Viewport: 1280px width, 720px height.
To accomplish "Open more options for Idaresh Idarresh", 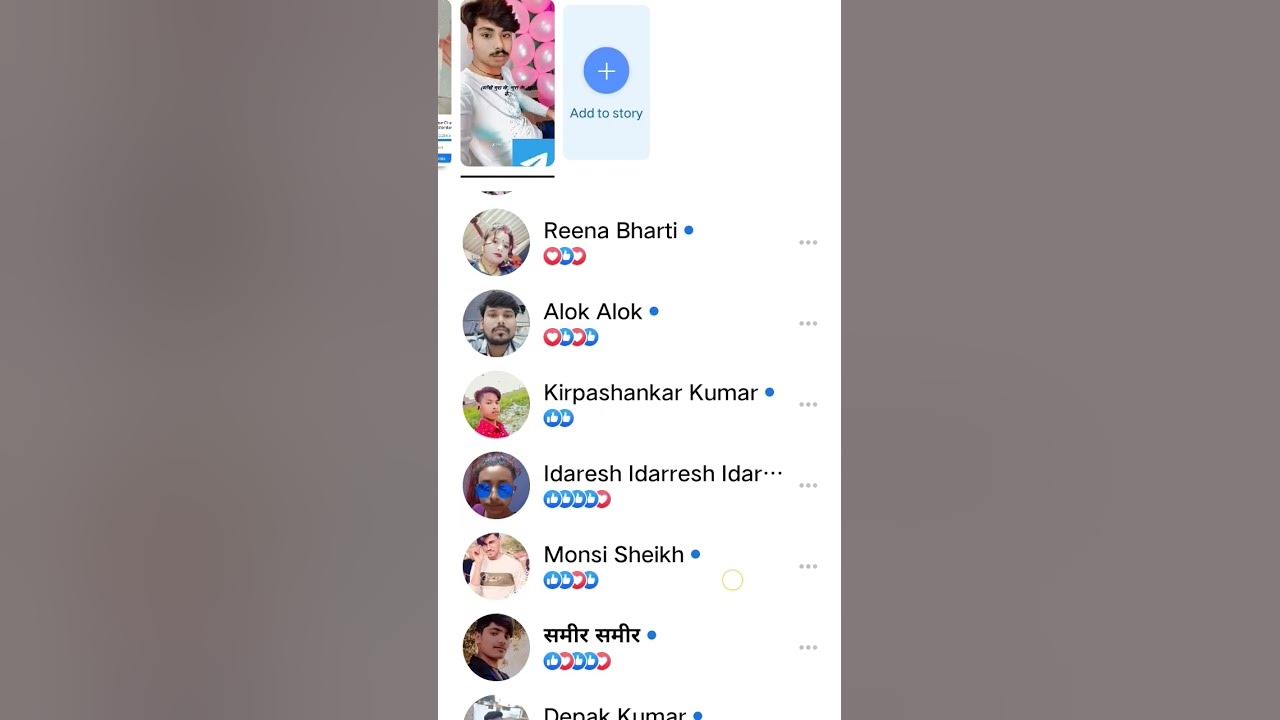I will pos(808,486).
